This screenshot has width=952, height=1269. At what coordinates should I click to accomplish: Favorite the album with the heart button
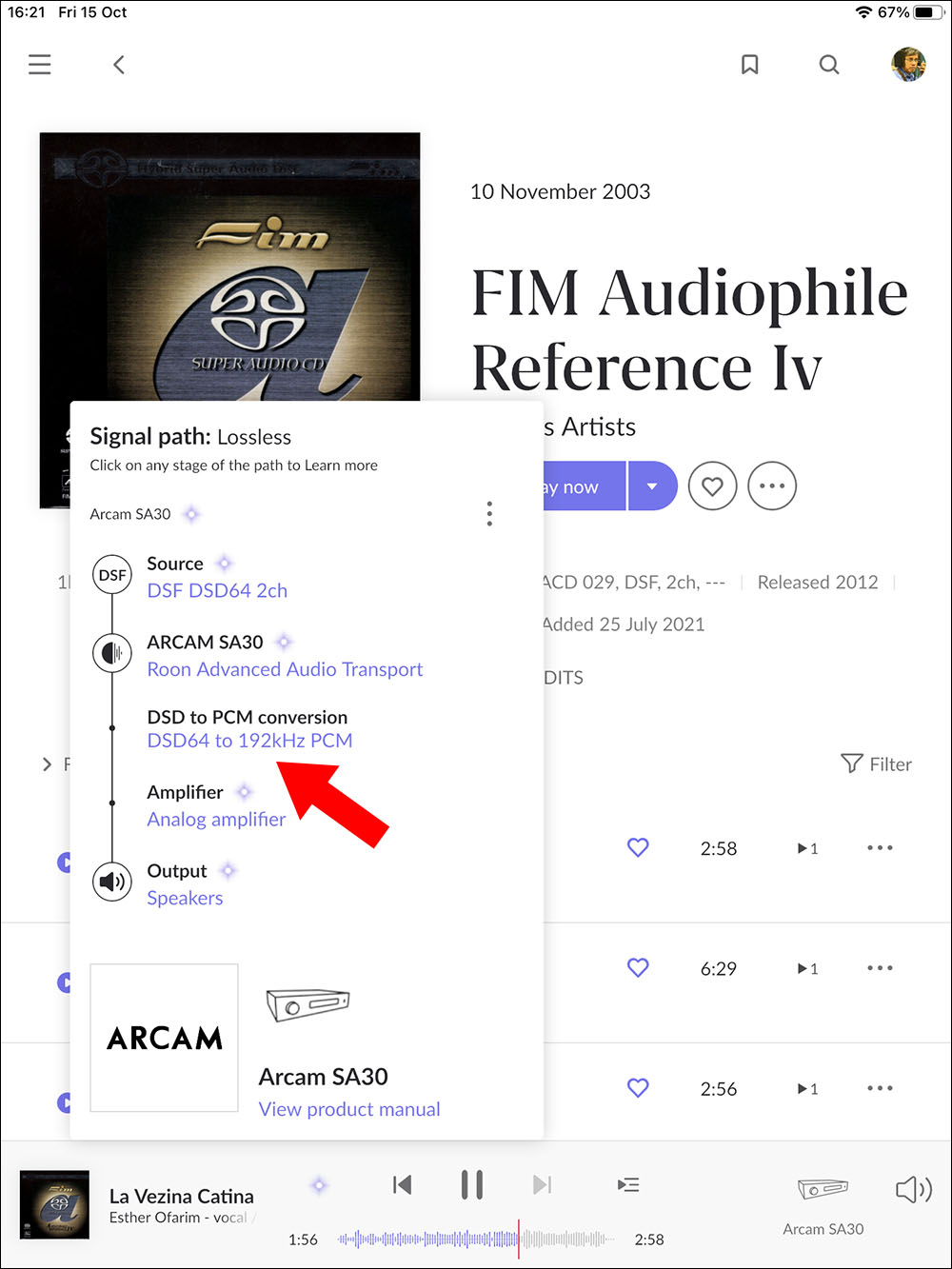click(712, 486)
